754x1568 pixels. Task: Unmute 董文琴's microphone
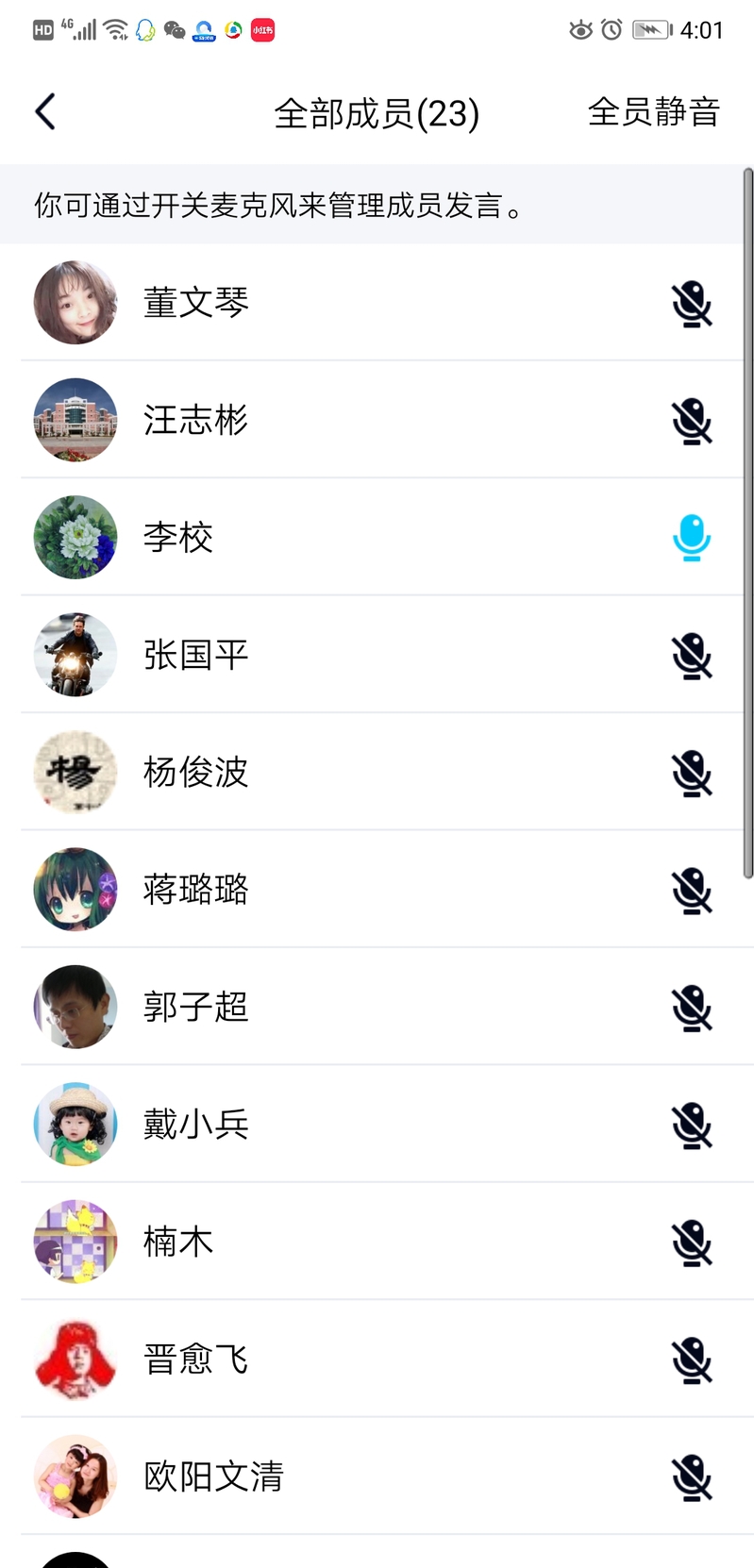(x=692, y=304)
